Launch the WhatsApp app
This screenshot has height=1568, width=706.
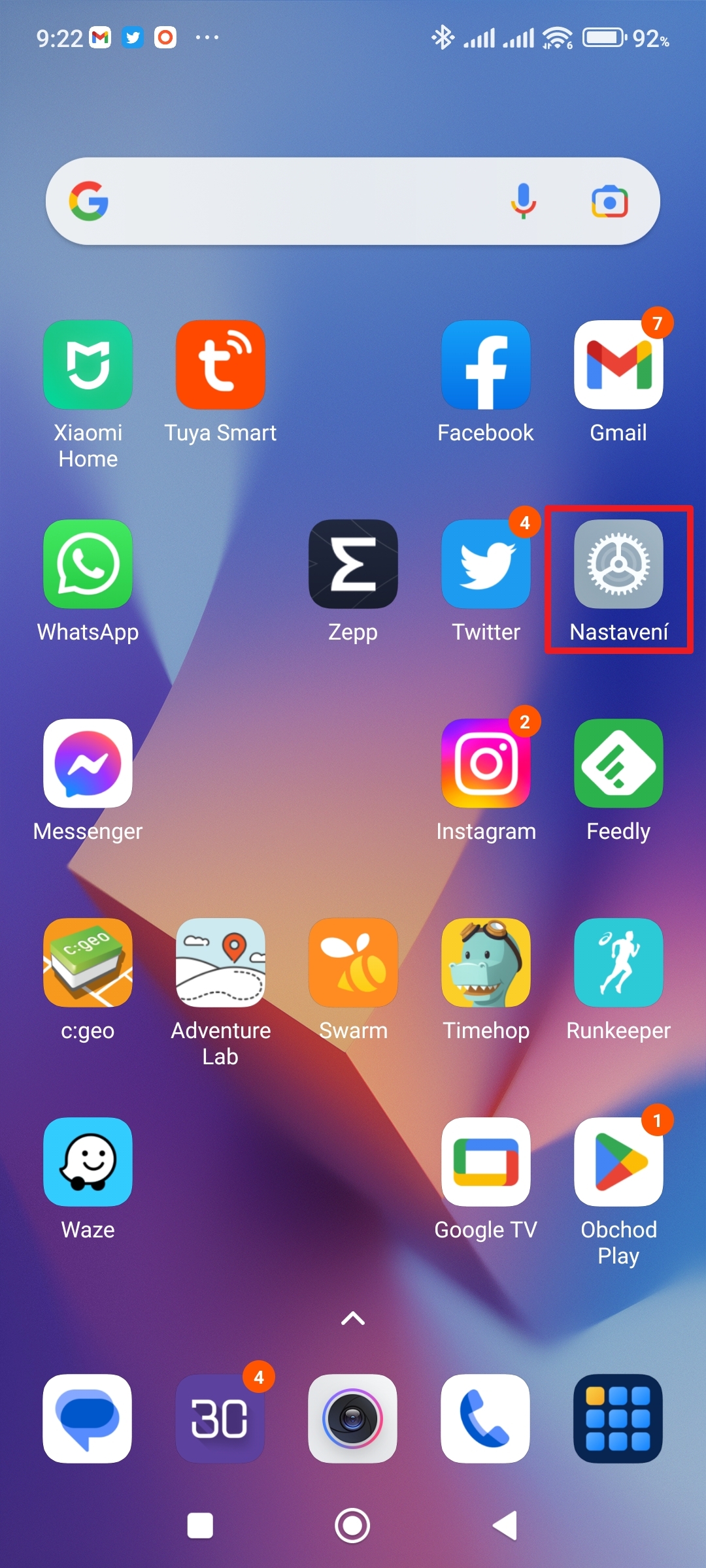click(88, 564)
